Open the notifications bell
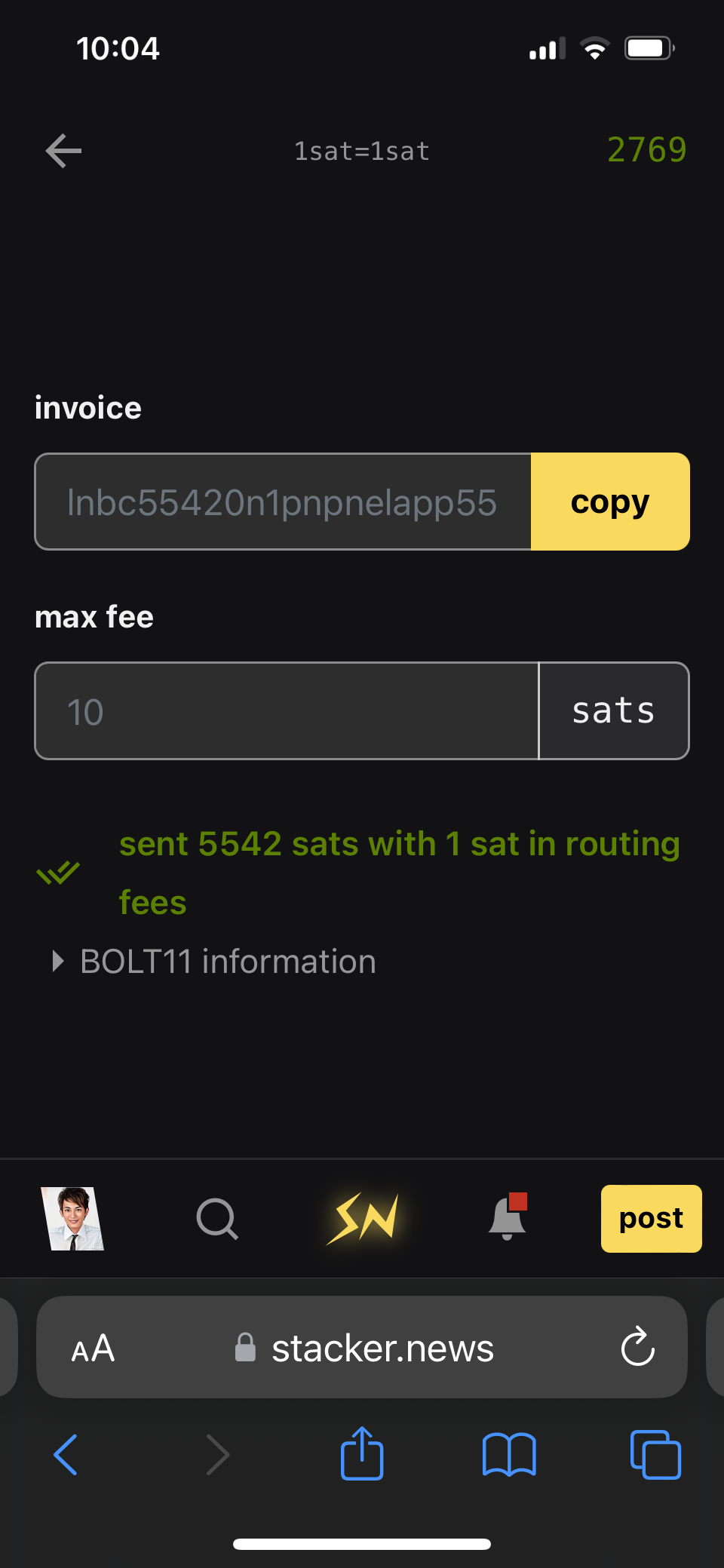Image resolution: width=724 pixels, height=1568 pixels. [508, 1218]
